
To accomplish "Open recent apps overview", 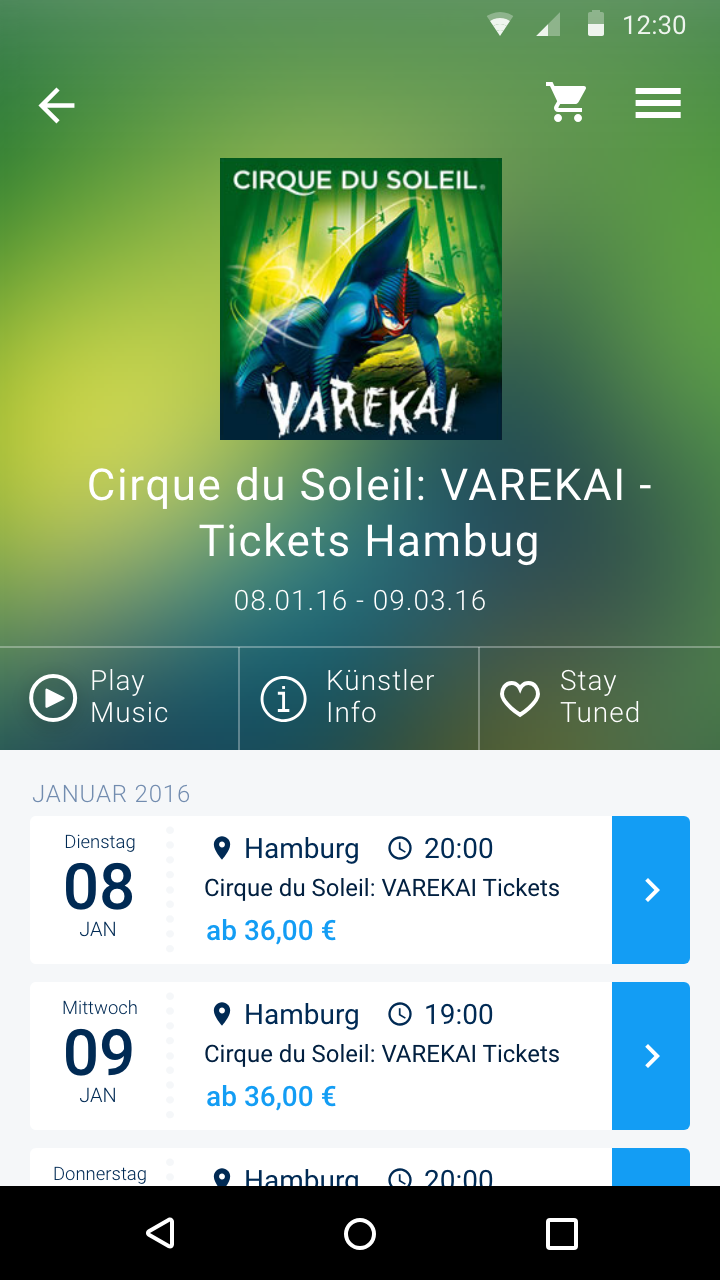I will [x=561, y=1233].
